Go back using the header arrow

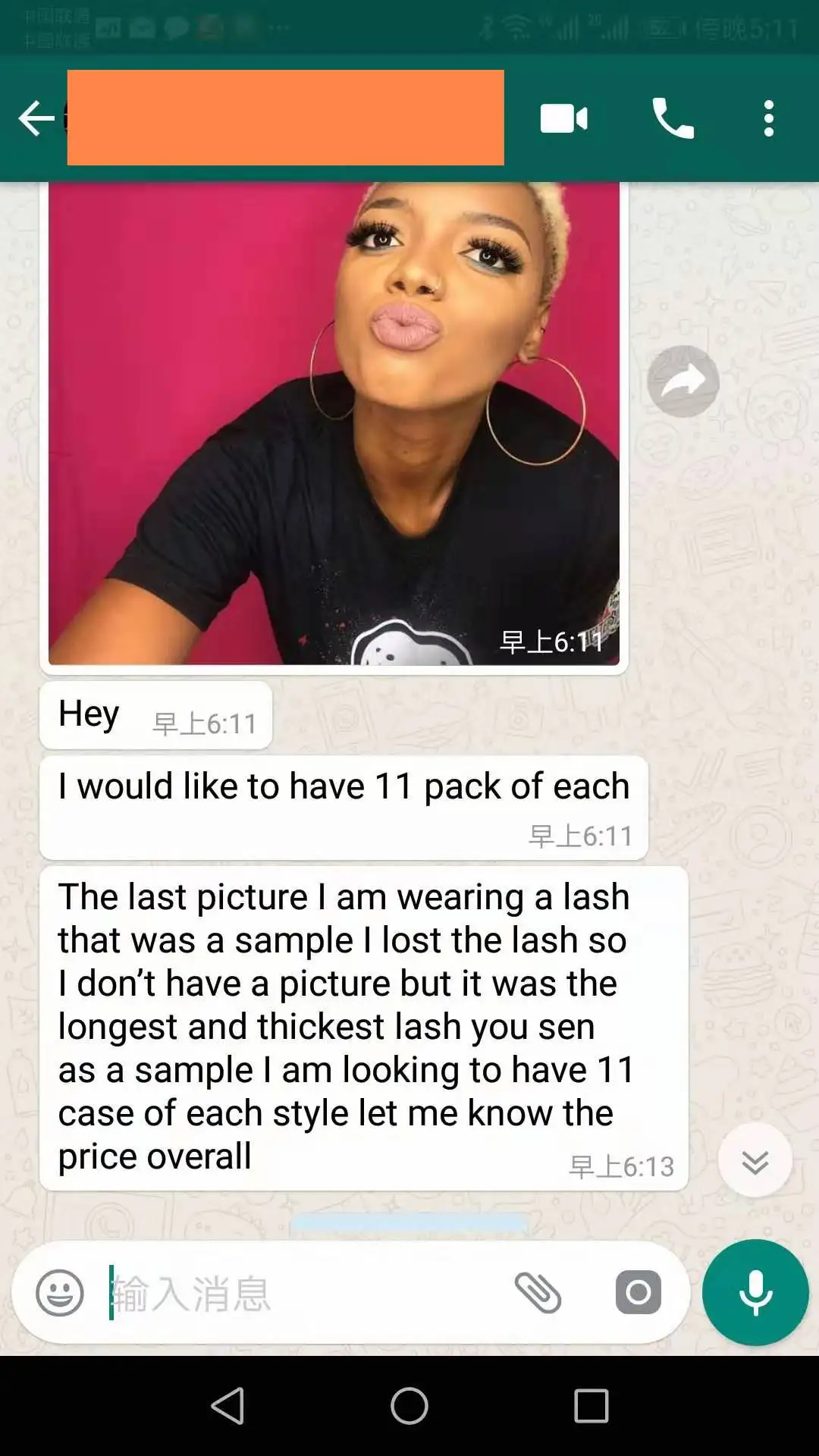click(36, 118)
